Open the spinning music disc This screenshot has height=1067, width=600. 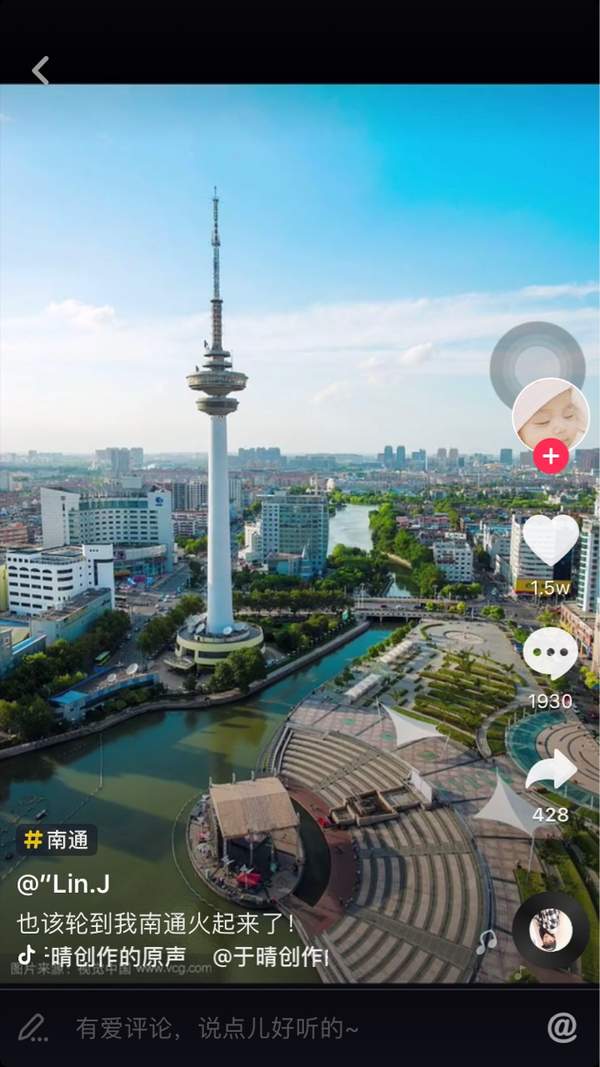550,930
